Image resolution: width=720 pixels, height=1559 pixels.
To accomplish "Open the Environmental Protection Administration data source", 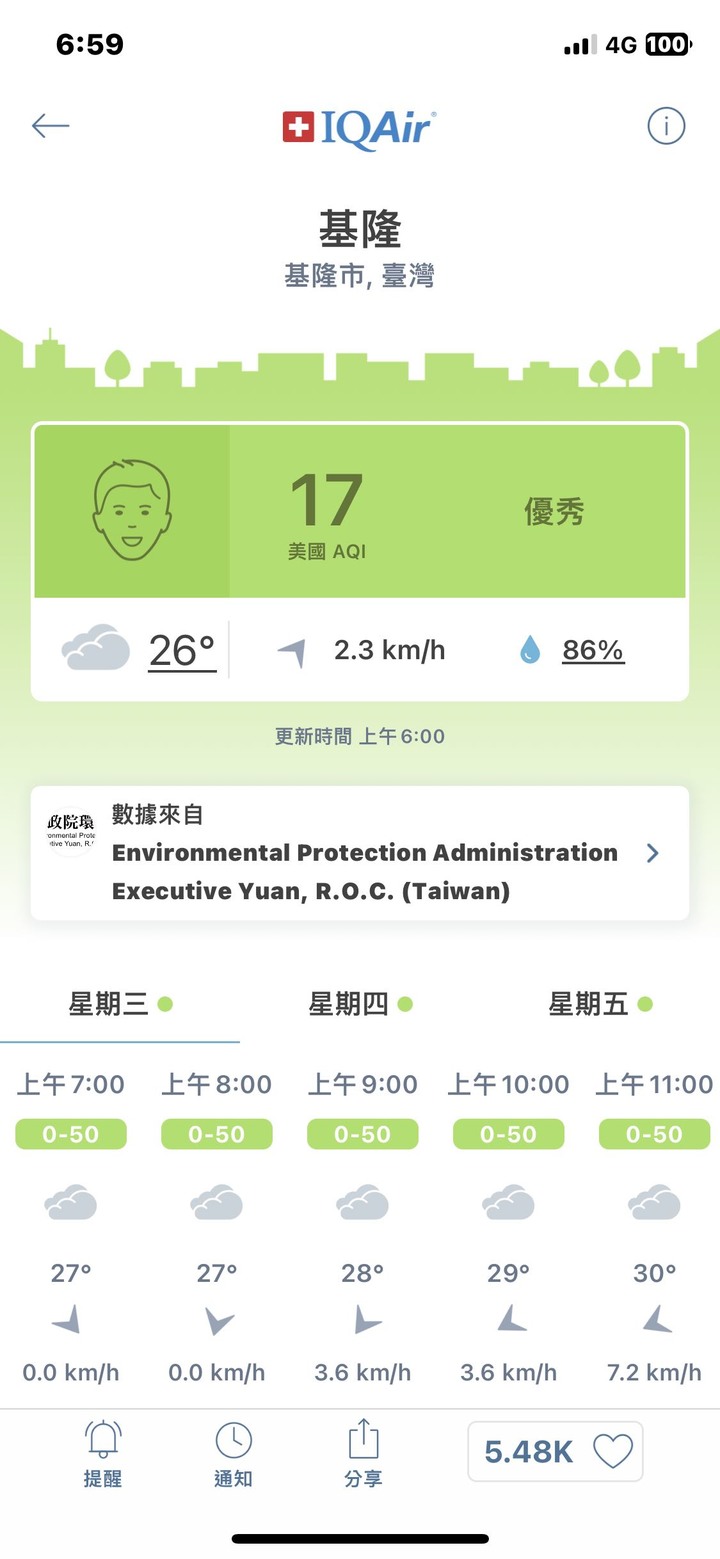I will point(360,853).
